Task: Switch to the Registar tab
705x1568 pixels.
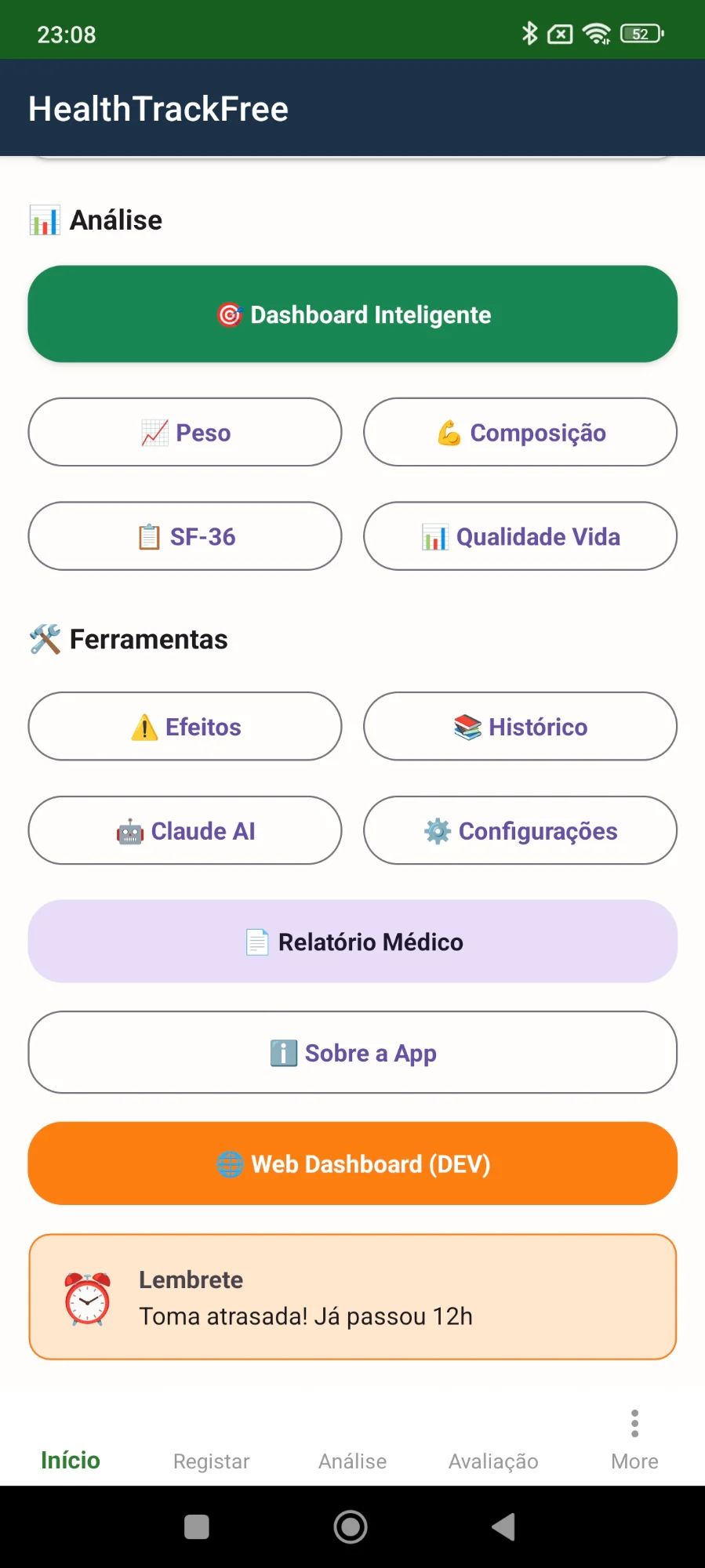Action: pos(210,1461)
